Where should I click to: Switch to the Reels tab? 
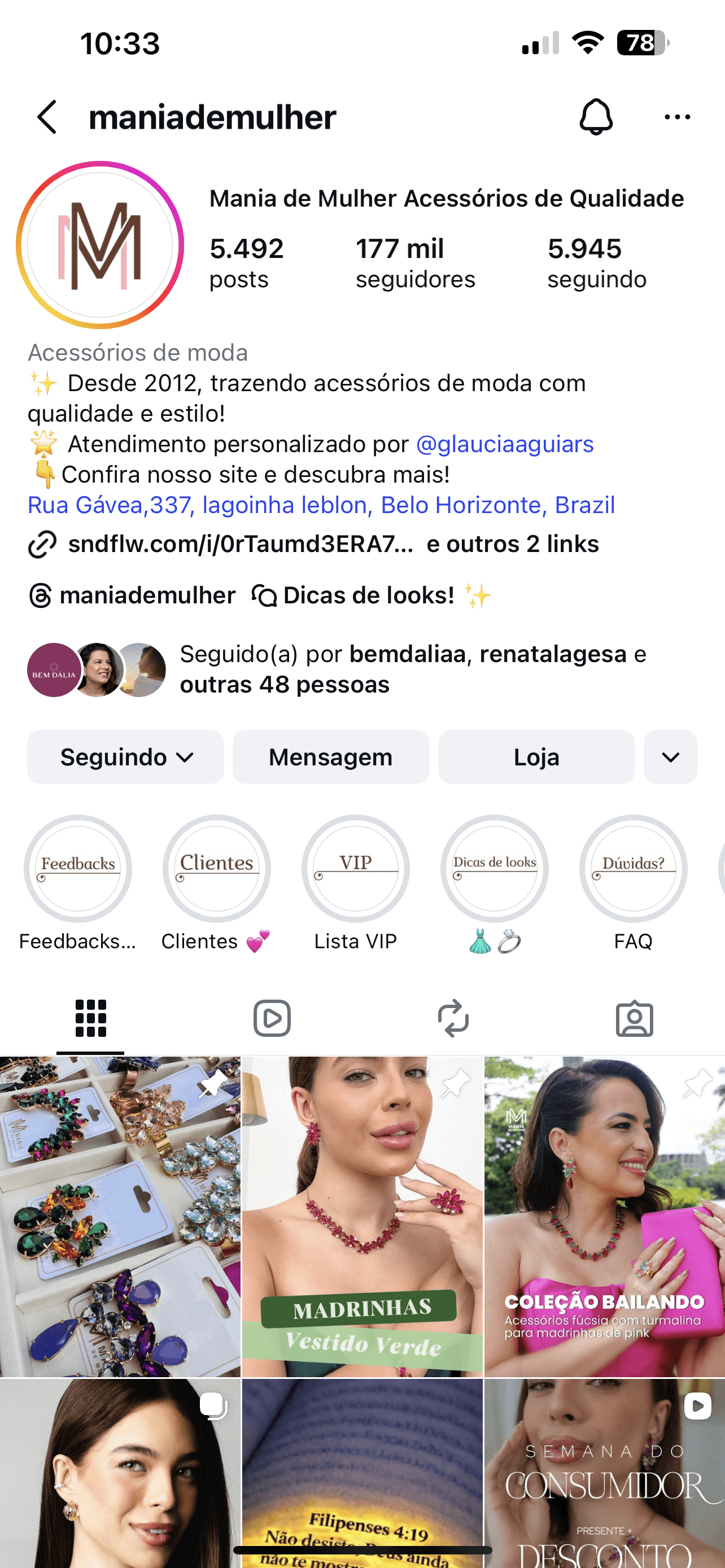(272, 1018)
